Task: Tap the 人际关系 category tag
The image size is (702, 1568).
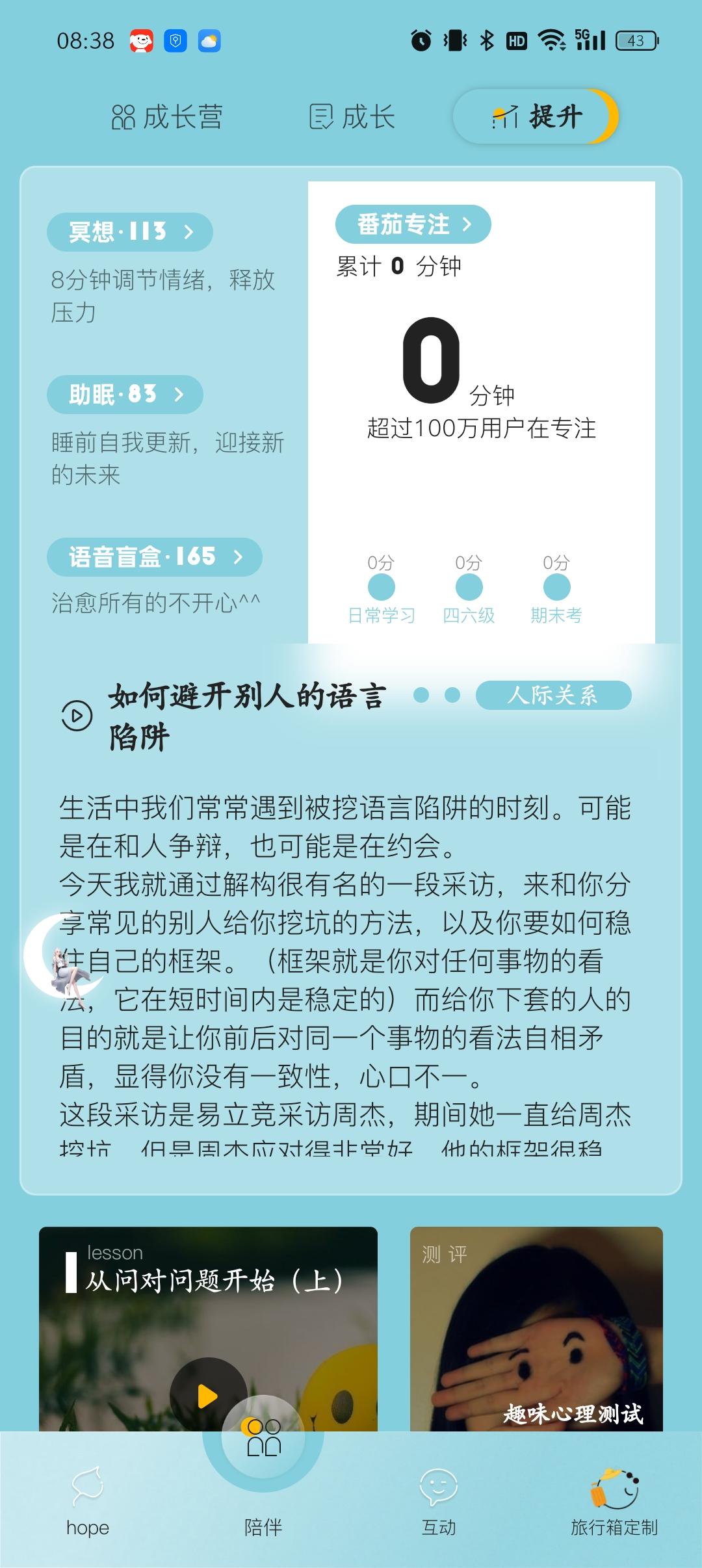Action: tap(553, 695)
